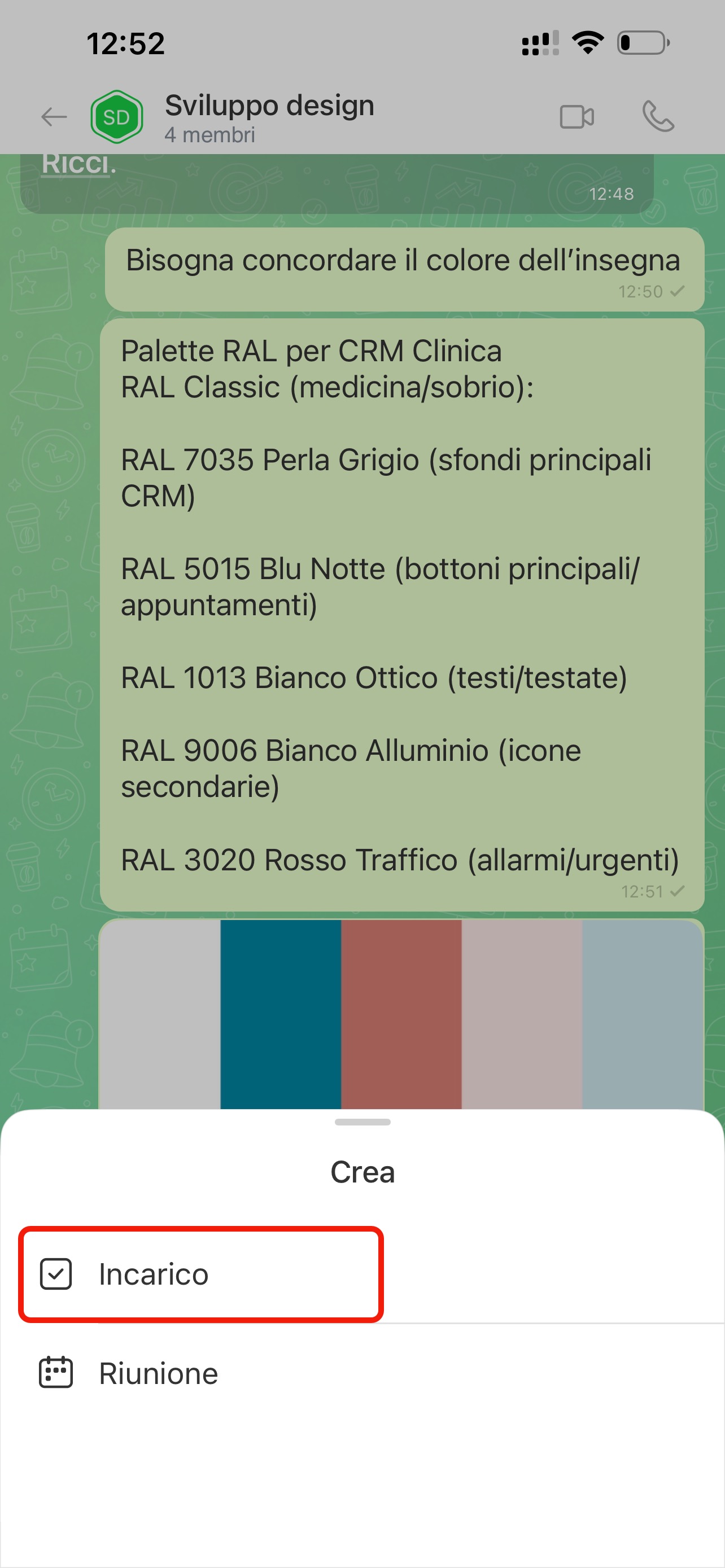Image resolution: width=725 pixels, height=1568 pixels.
Task: Open the color palette image
Action: (401, 1014)
